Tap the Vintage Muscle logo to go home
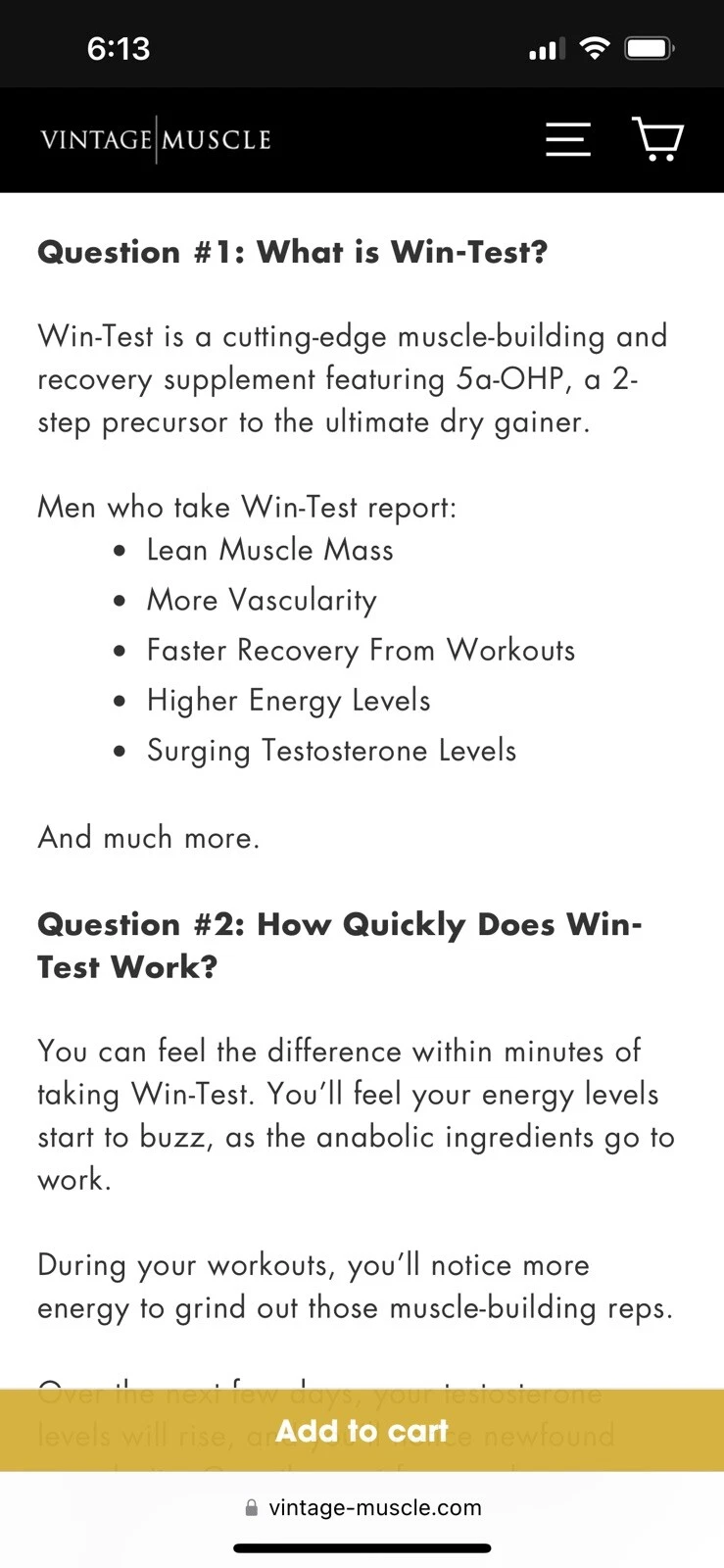This screenshot has width=724, height=1568. pos(156,139)
